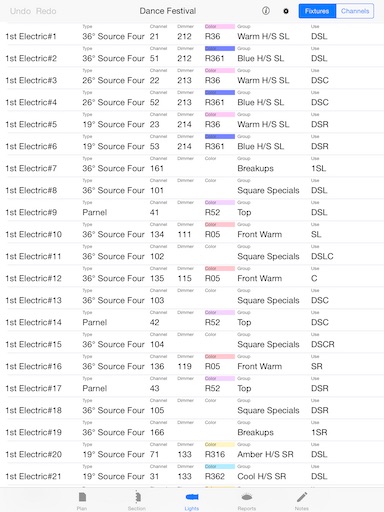Switch to the Channels segment
The height and width of the screenshot is (512, 384).
(355, 11)
